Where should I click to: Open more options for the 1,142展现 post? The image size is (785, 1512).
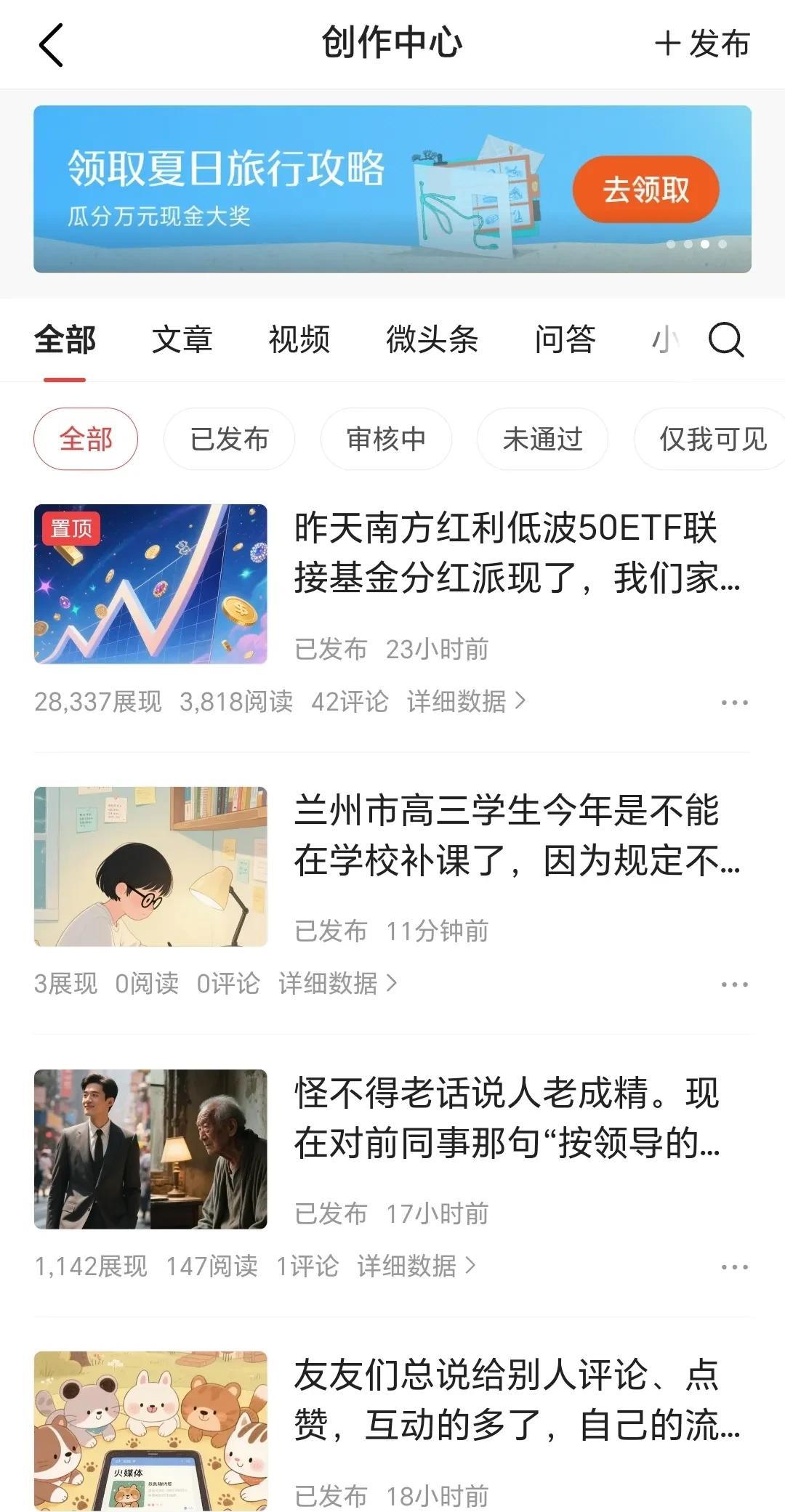coord(734,1267)
